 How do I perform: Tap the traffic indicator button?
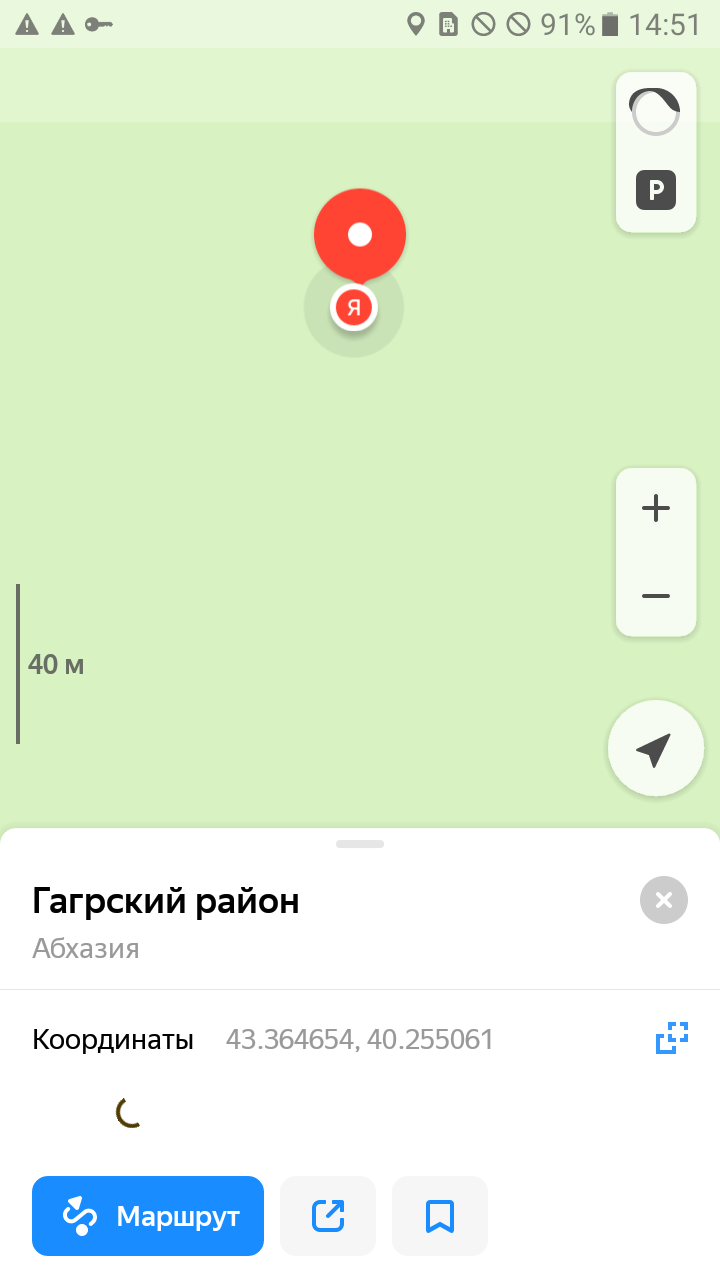655,112
